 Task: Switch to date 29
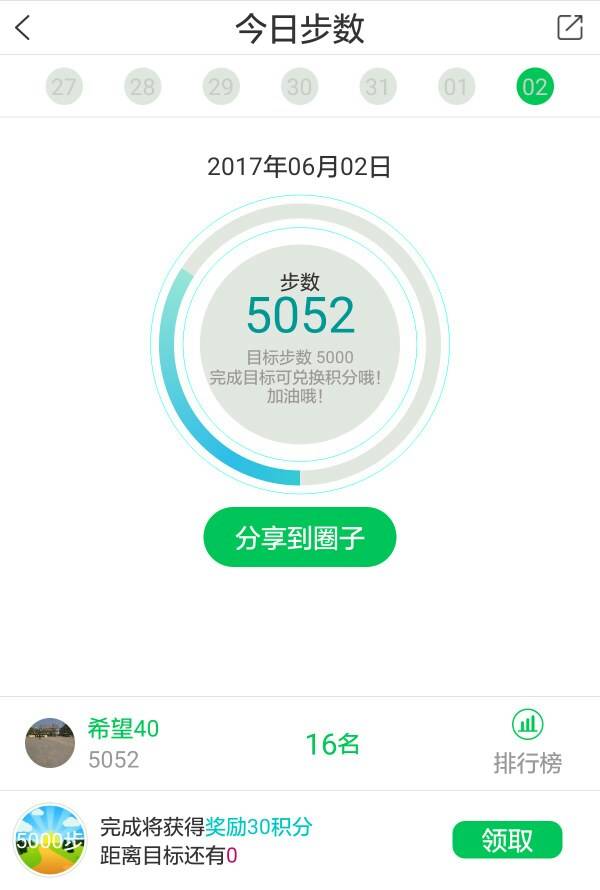(x=221, y=87)
